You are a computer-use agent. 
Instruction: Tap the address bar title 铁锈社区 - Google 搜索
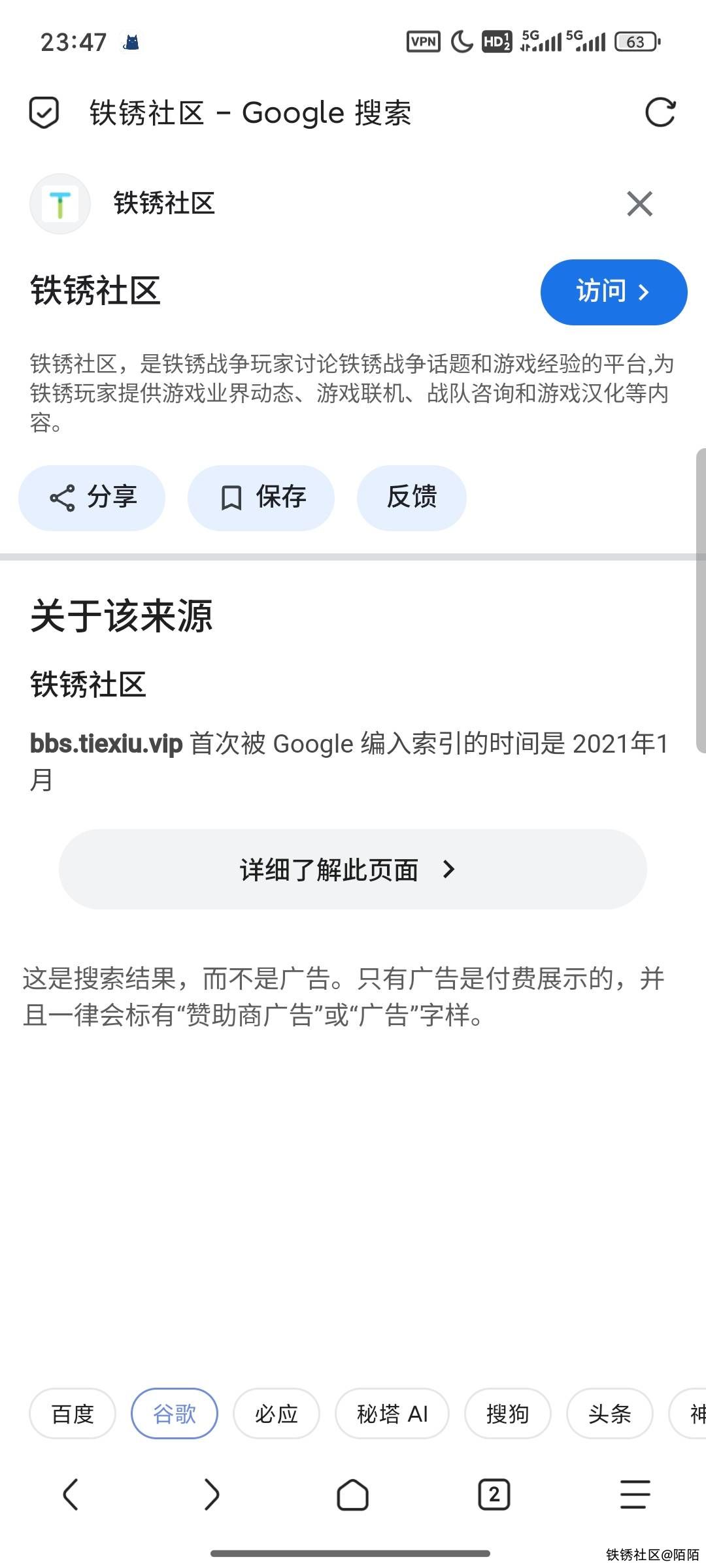pos(250,113)
